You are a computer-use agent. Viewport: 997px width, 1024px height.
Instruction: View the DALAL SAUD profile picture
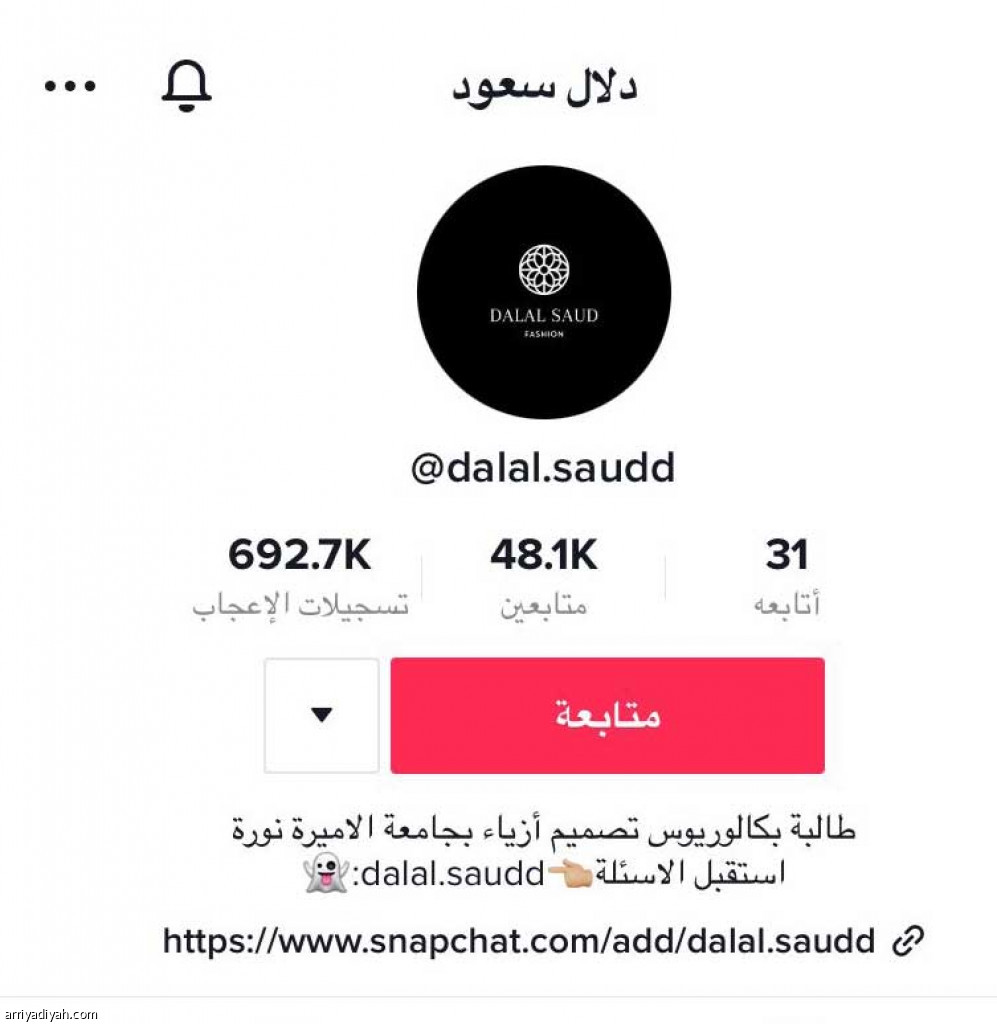pos(543,292)
